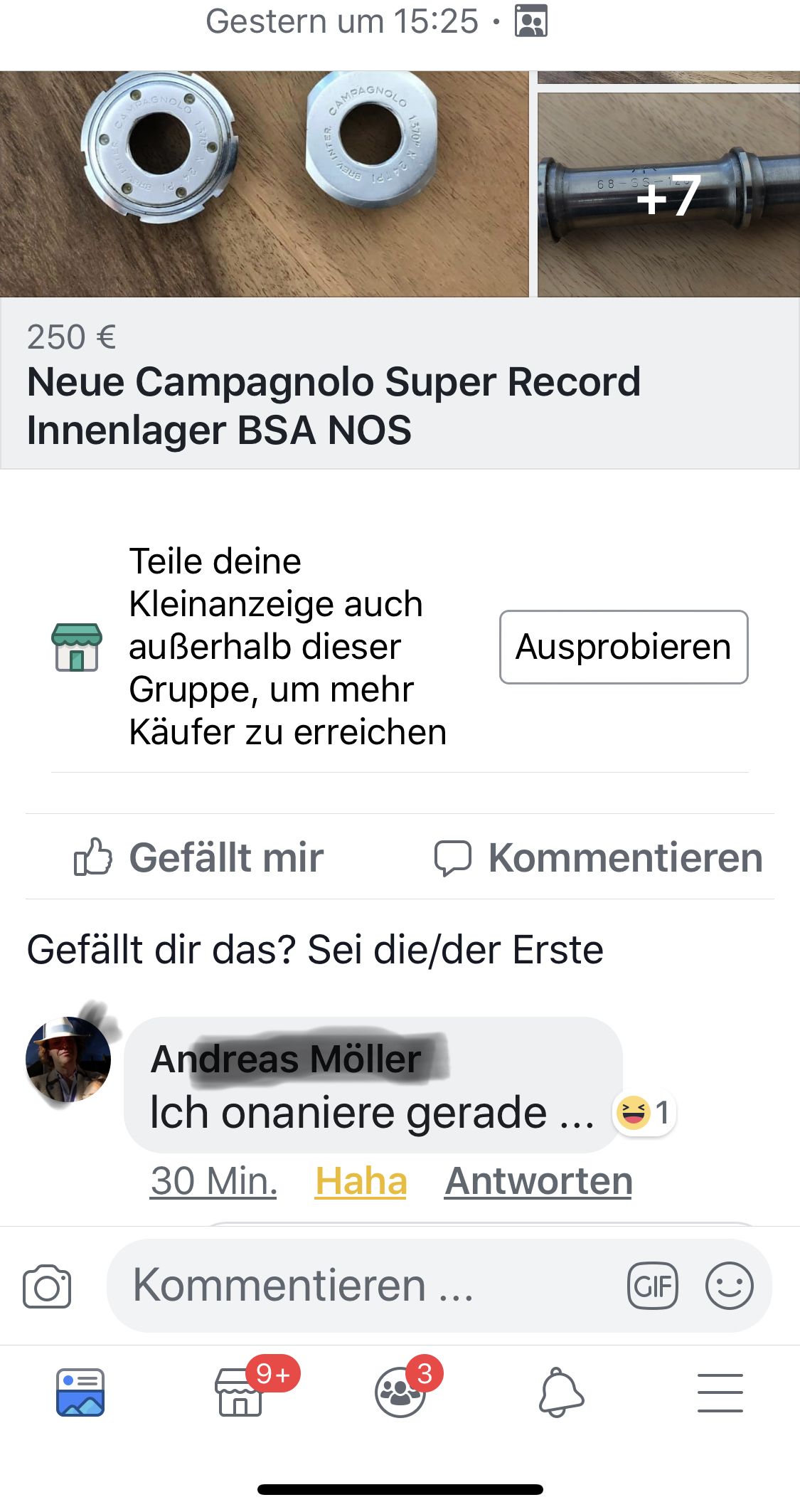Open the GIF picker

coord(652,1286)
